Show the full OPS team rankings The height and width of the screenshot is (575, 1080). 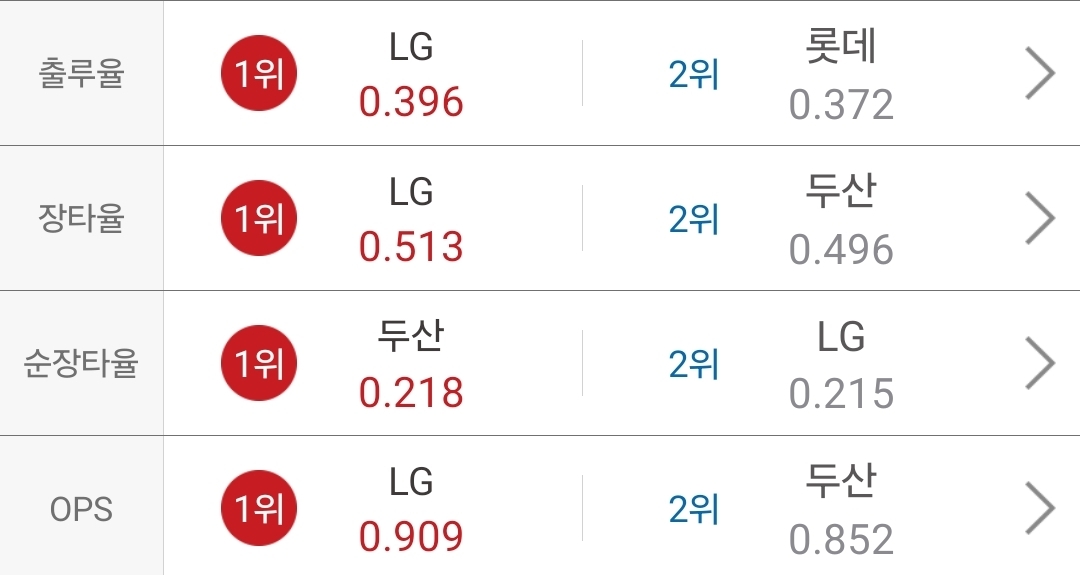tap(1040, 509)
